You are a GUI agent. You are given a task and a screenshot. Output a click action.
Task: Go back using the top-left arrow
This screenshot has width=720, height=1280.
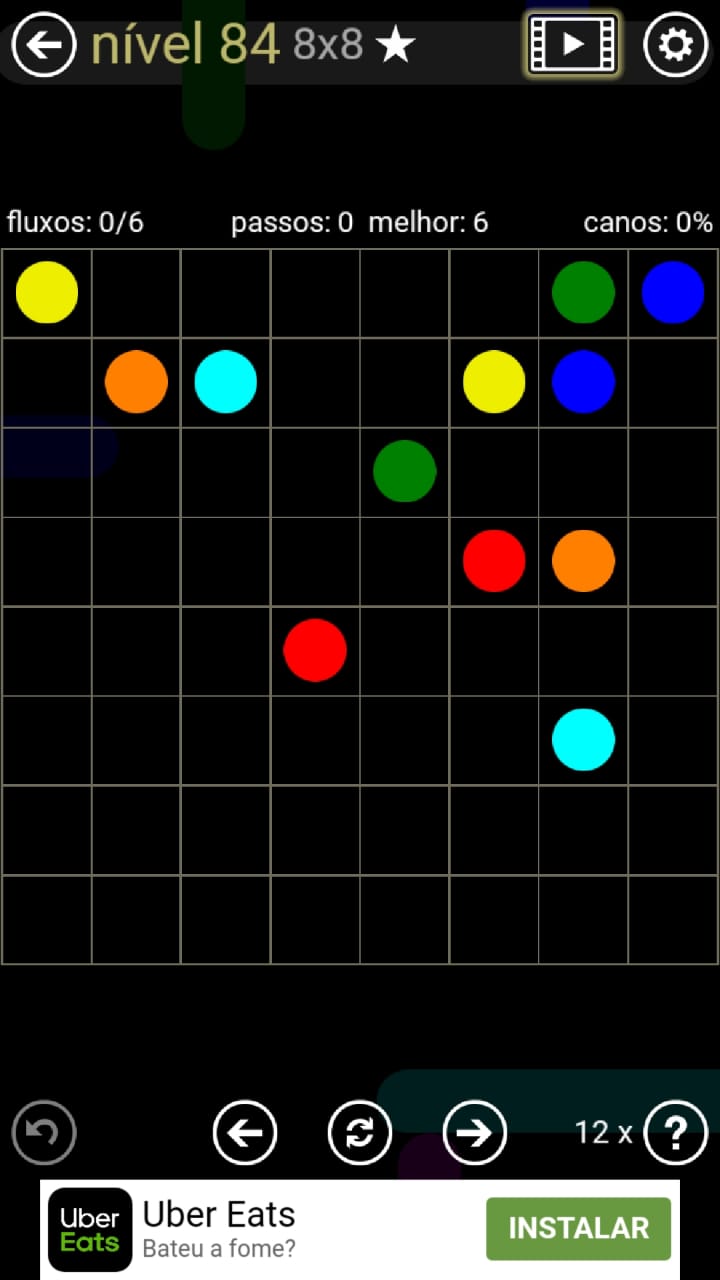pos(44,45)
